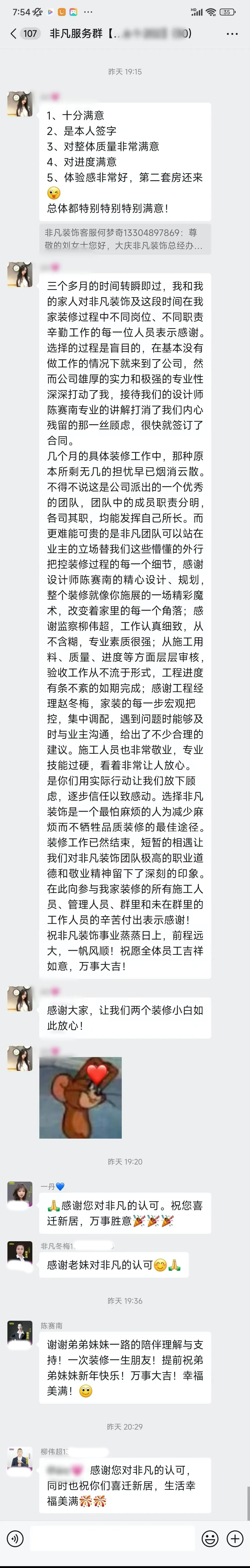Open the group chat overflow menu
250x1568 pixels.
232,34
